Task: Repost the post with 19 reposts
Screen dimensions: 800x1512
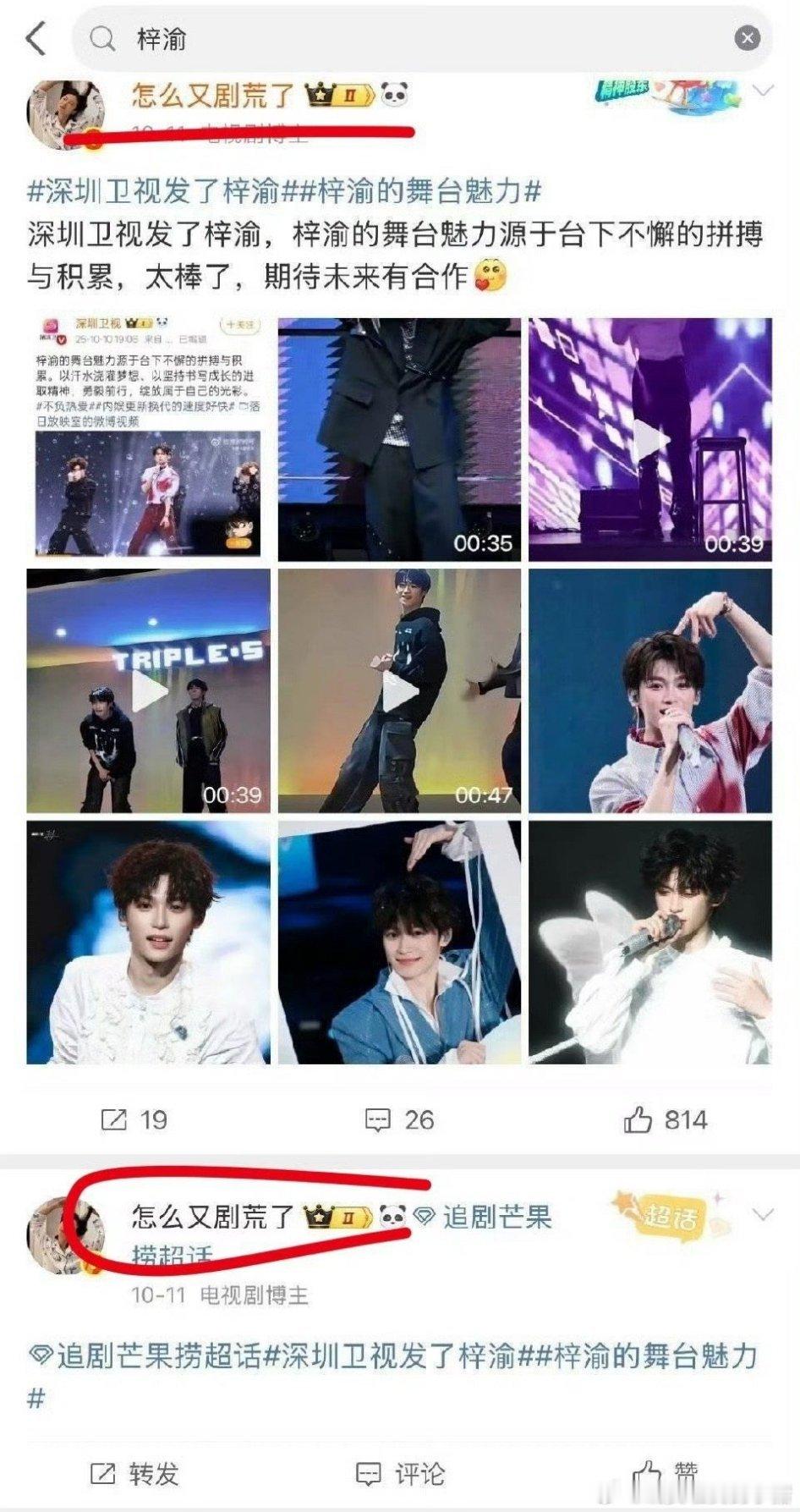Action: point(134,1120)
